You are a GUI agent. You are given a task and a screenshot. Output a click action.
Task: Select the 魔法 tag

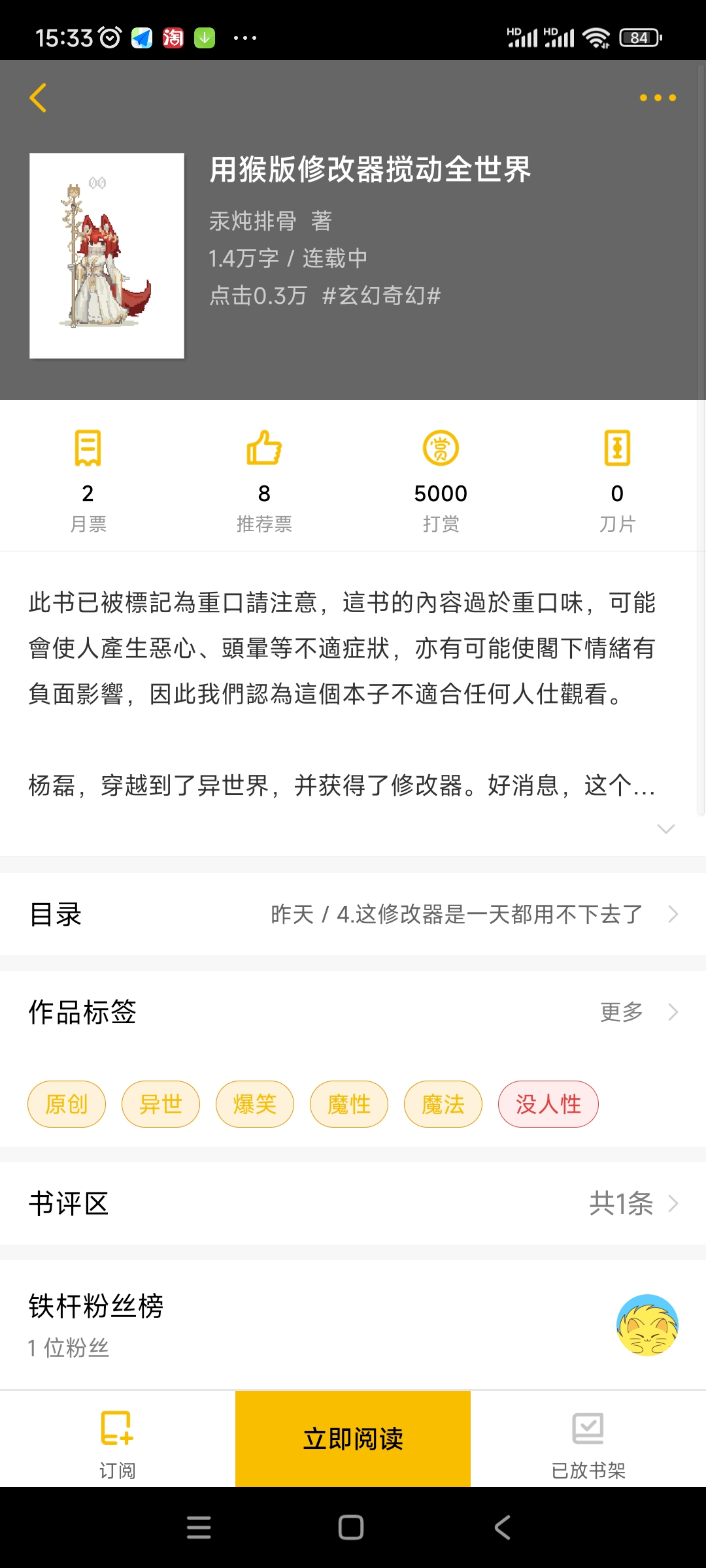click(443, 1104)
